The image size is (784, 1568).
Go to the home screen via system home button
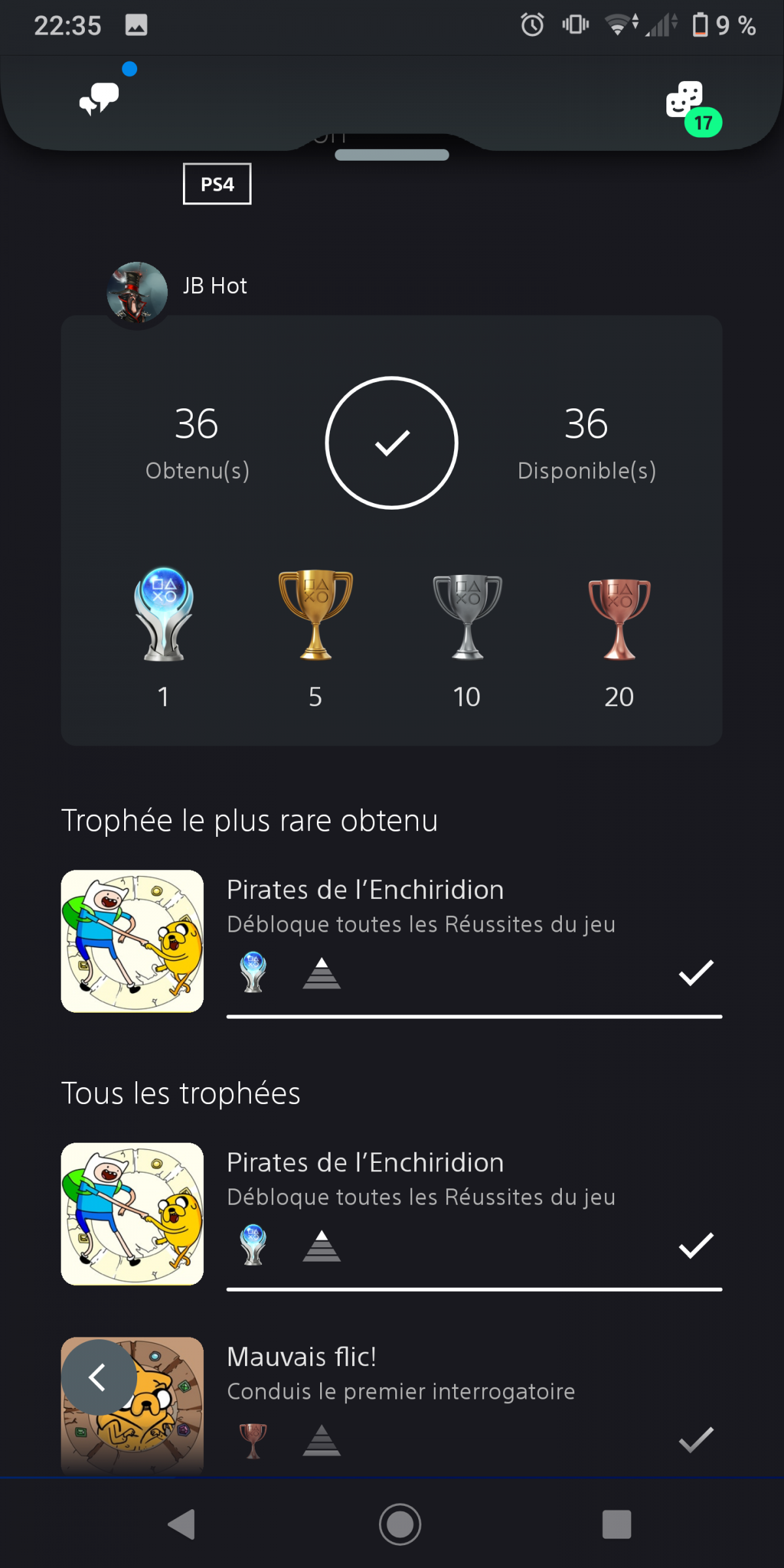tap(400, 1524)
